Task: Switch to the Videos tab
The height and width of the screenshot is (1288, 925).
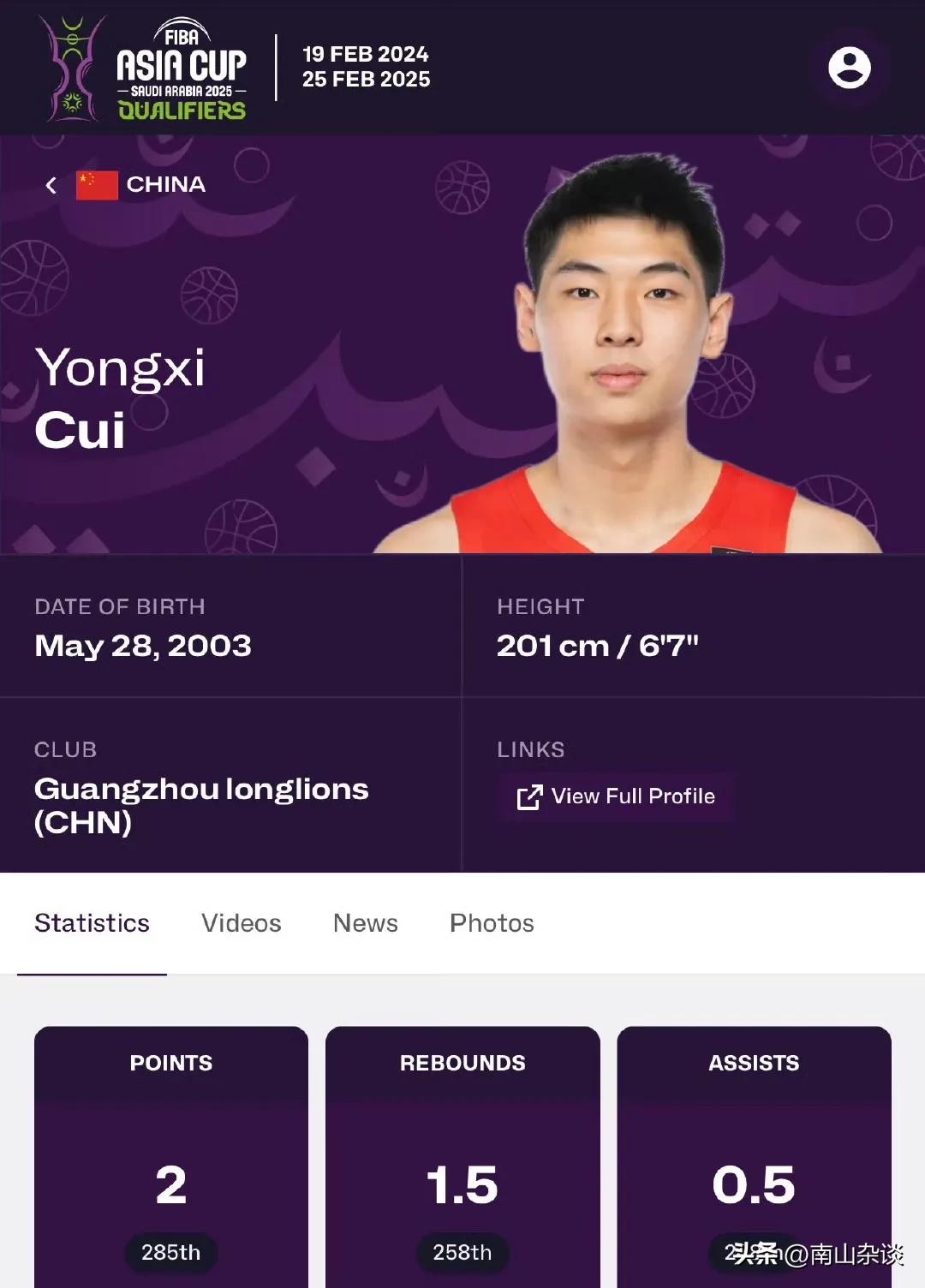Action: coord(241,923)
